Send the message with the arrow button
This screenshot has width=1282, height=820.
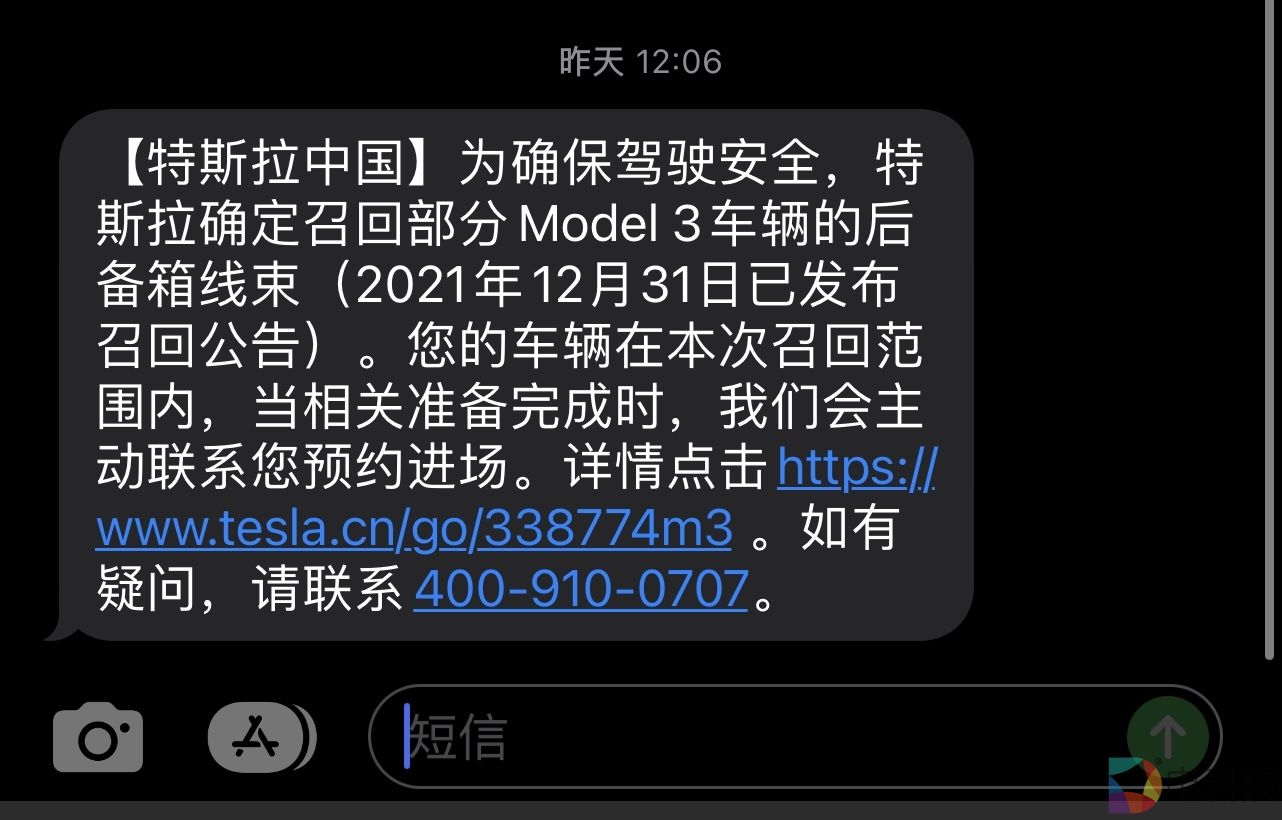1166,737
